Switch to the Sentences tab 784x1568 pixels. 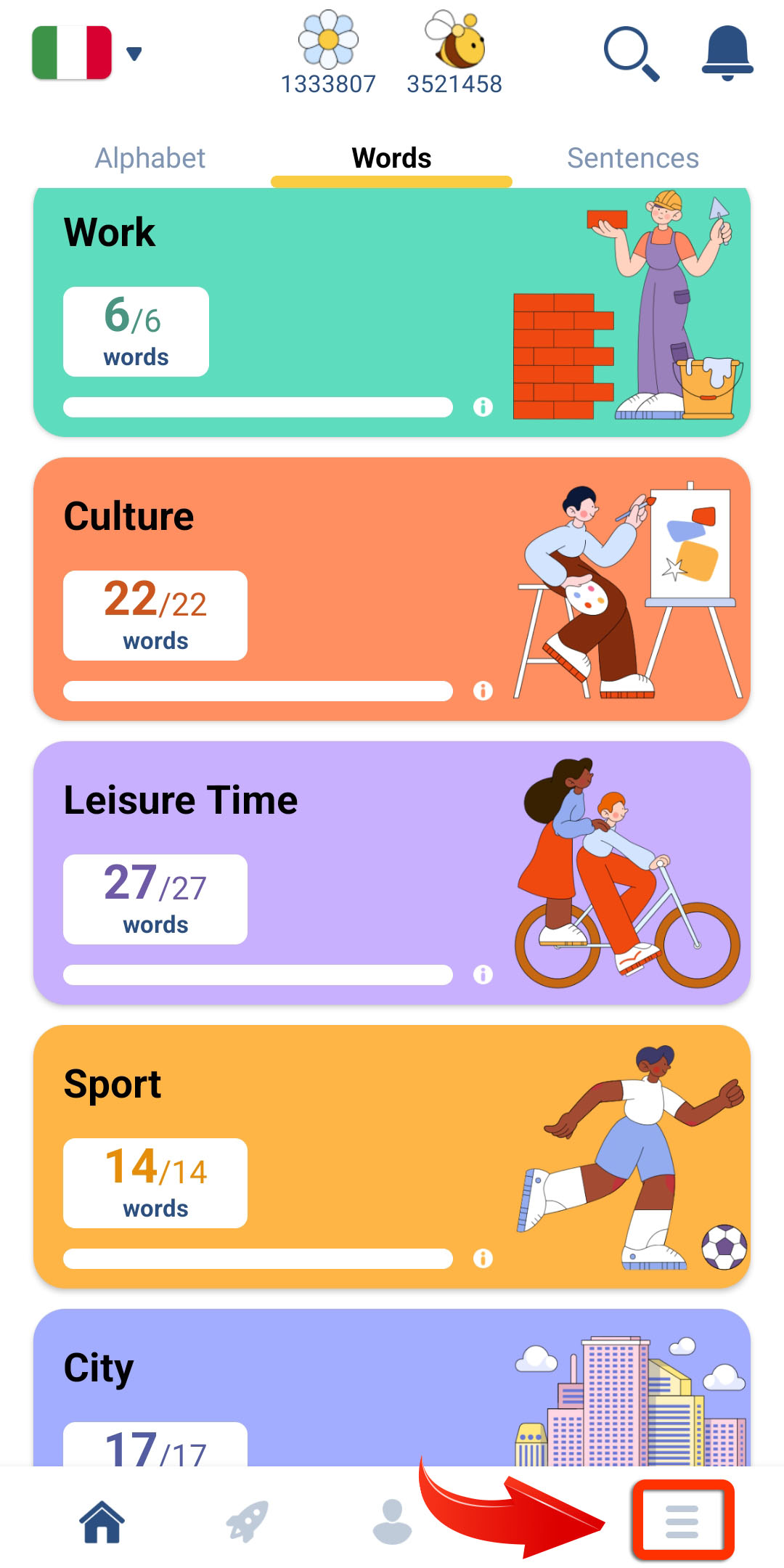click(x=632, y=158)
